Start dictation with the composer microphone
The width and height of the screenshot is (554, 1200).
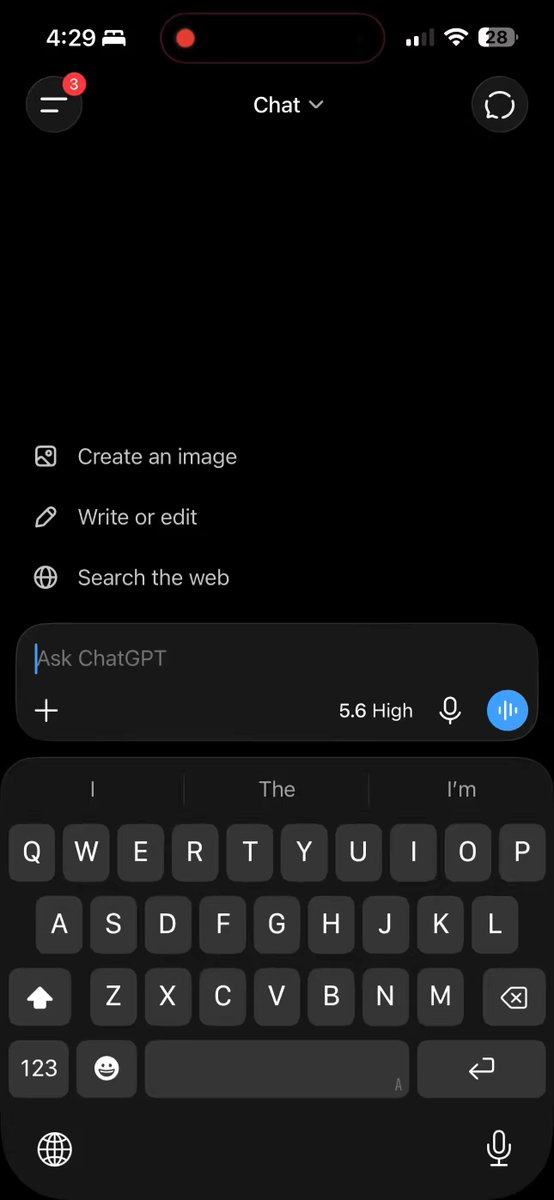click(x=451, y=711)
